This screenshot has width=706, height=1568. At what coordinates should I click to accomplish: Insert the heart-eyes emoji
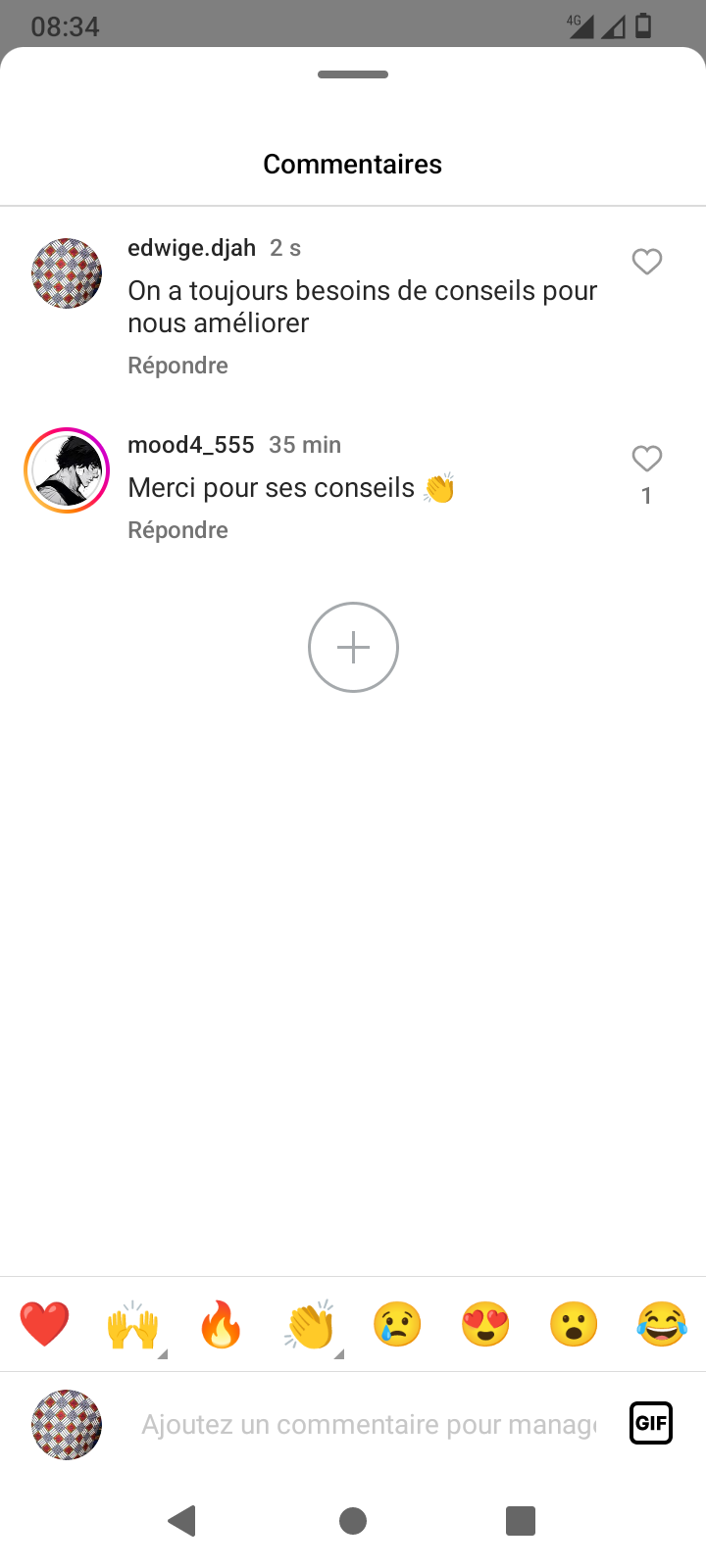485,1324
